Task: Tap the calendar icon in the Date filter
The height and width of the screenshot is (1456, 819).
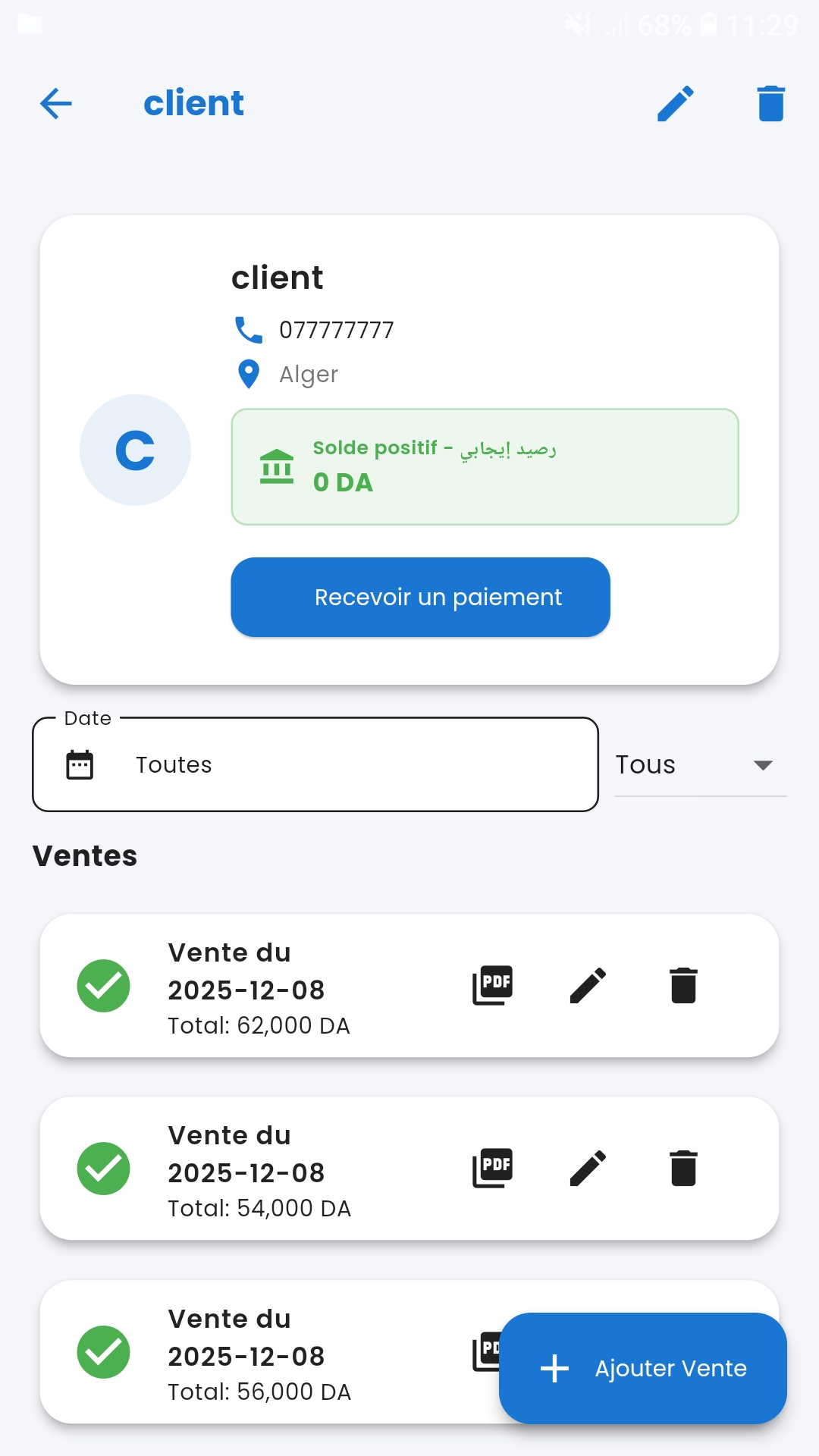Action: tap(81, 764)
